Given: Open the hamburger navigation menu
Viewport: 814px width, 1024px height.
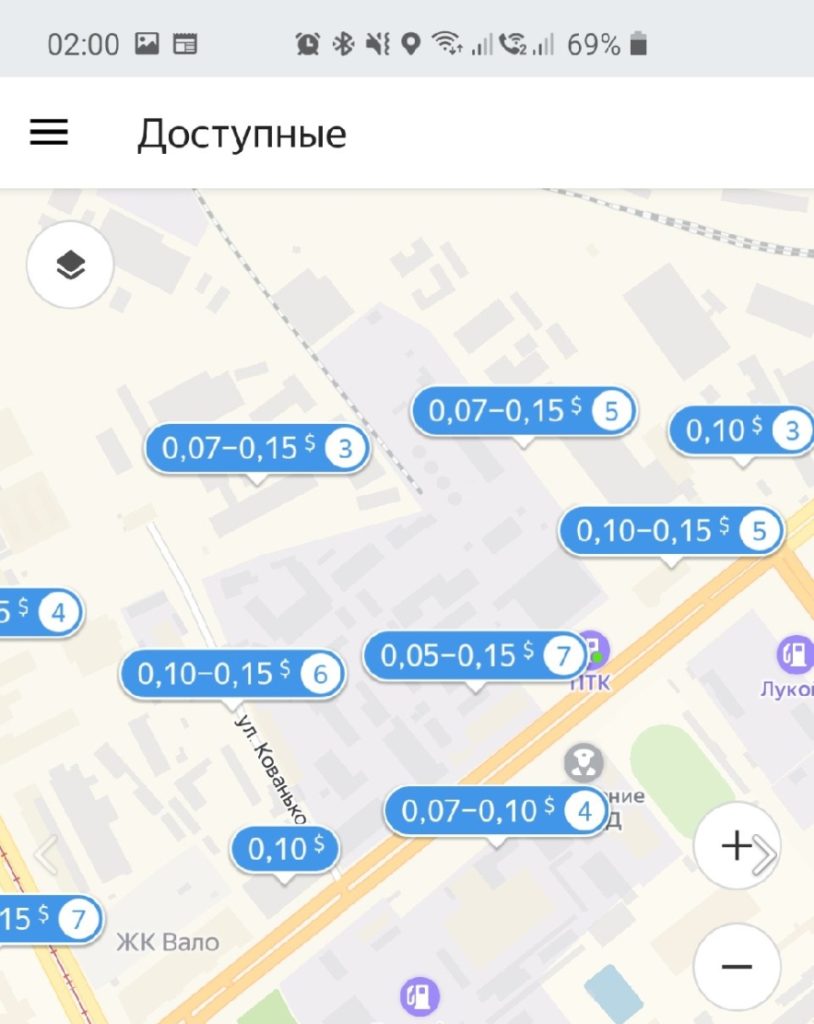Looking at the screenshot, I should click(48, 132).
